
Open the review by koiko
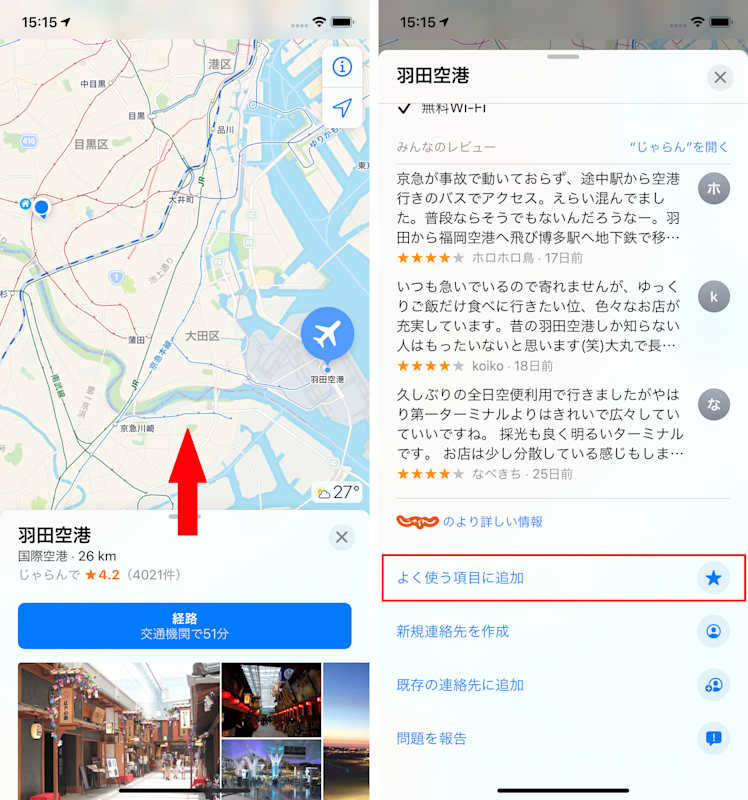point(540,322)
